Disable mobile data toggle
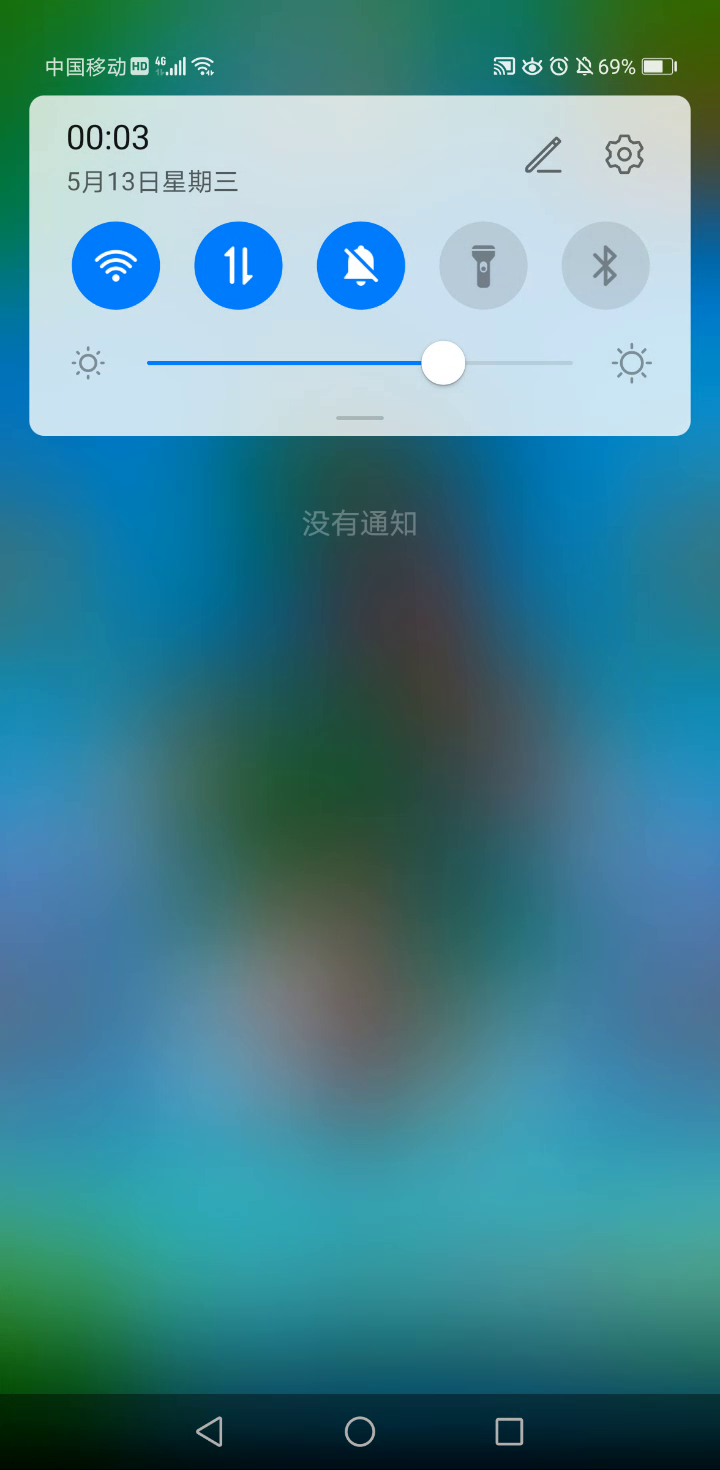This screenshot has width=720, height=1470. (238, 266)
